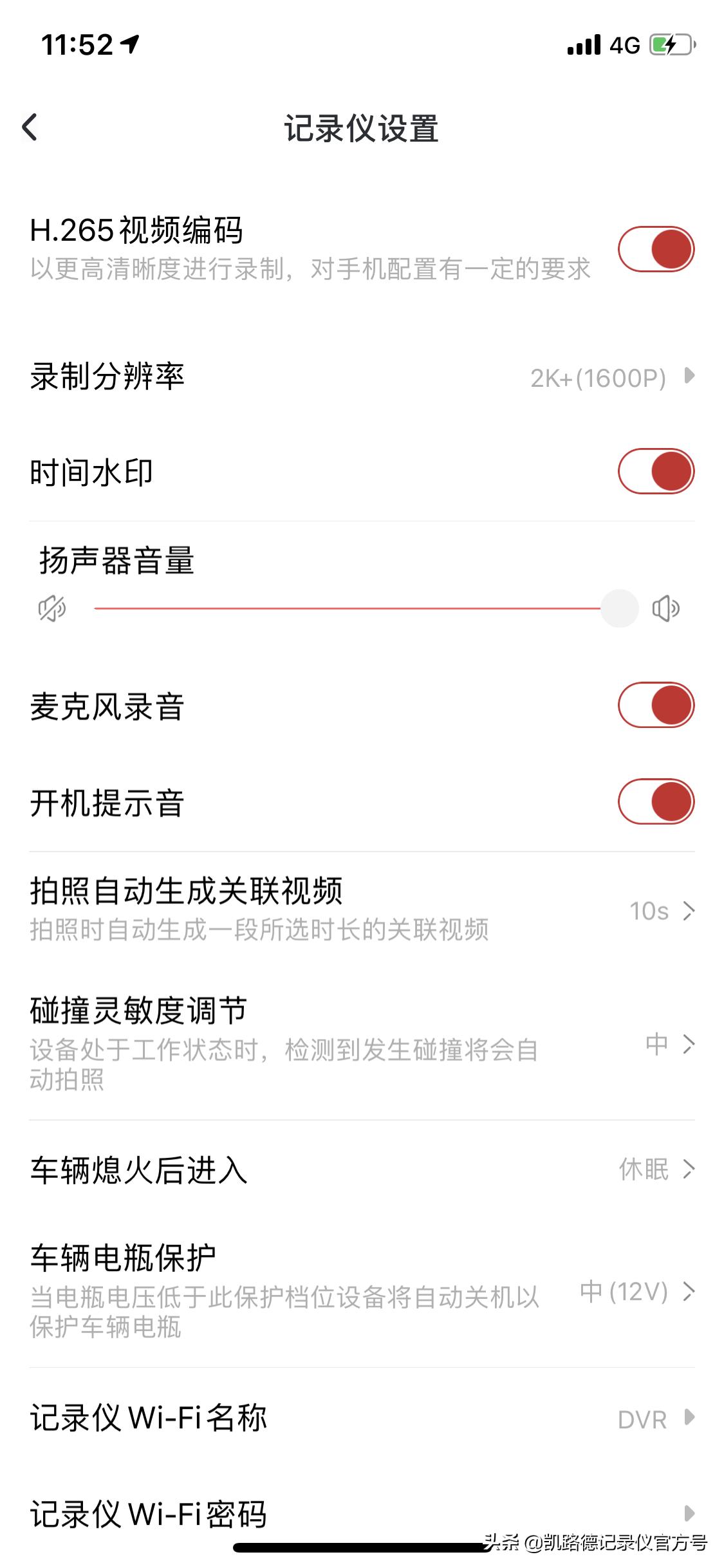Turn off the 开机提示音 switch

click(655, 801)
